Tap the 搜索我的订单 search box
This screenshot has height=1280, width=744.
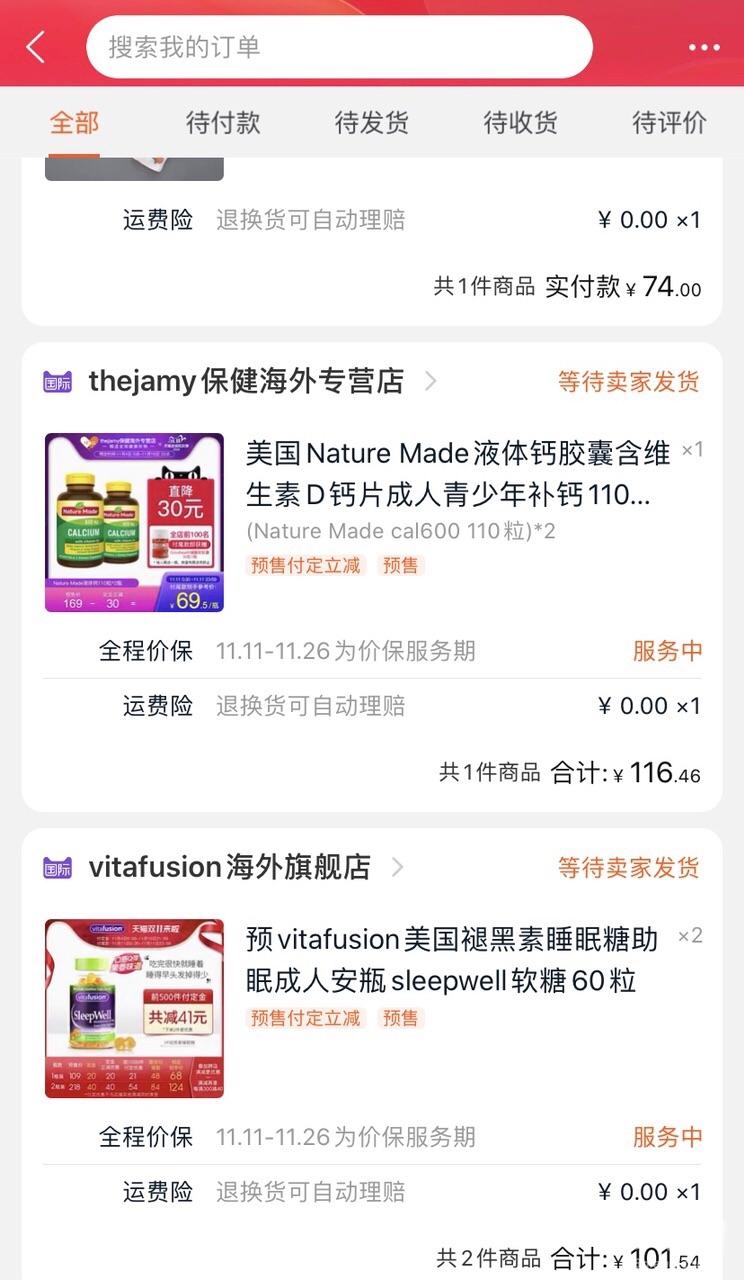point(339,47)
